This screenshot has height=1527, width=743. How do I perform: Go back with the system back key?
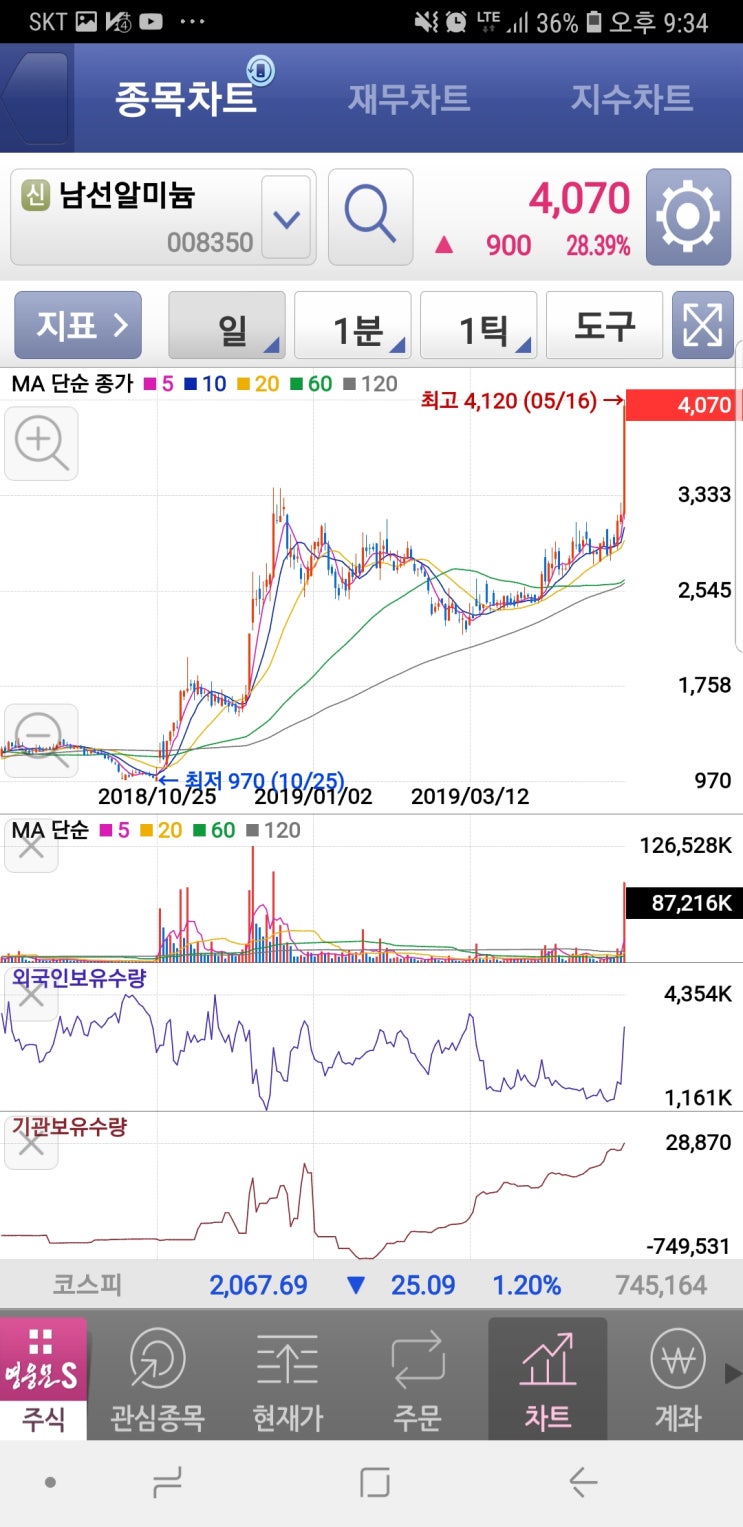pyautogui.click(x=582, y=1482)
